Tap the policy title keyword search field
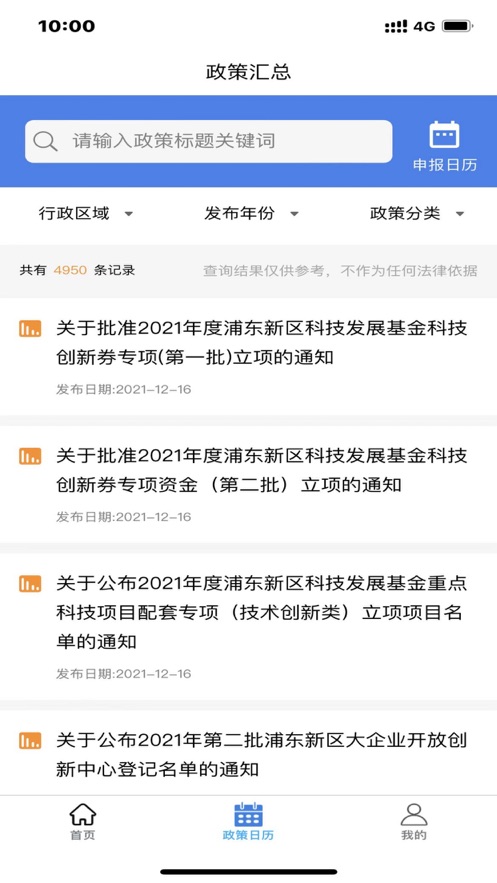Image resolution: width=497 pixels, height=883 pixels. pos(208,141)
